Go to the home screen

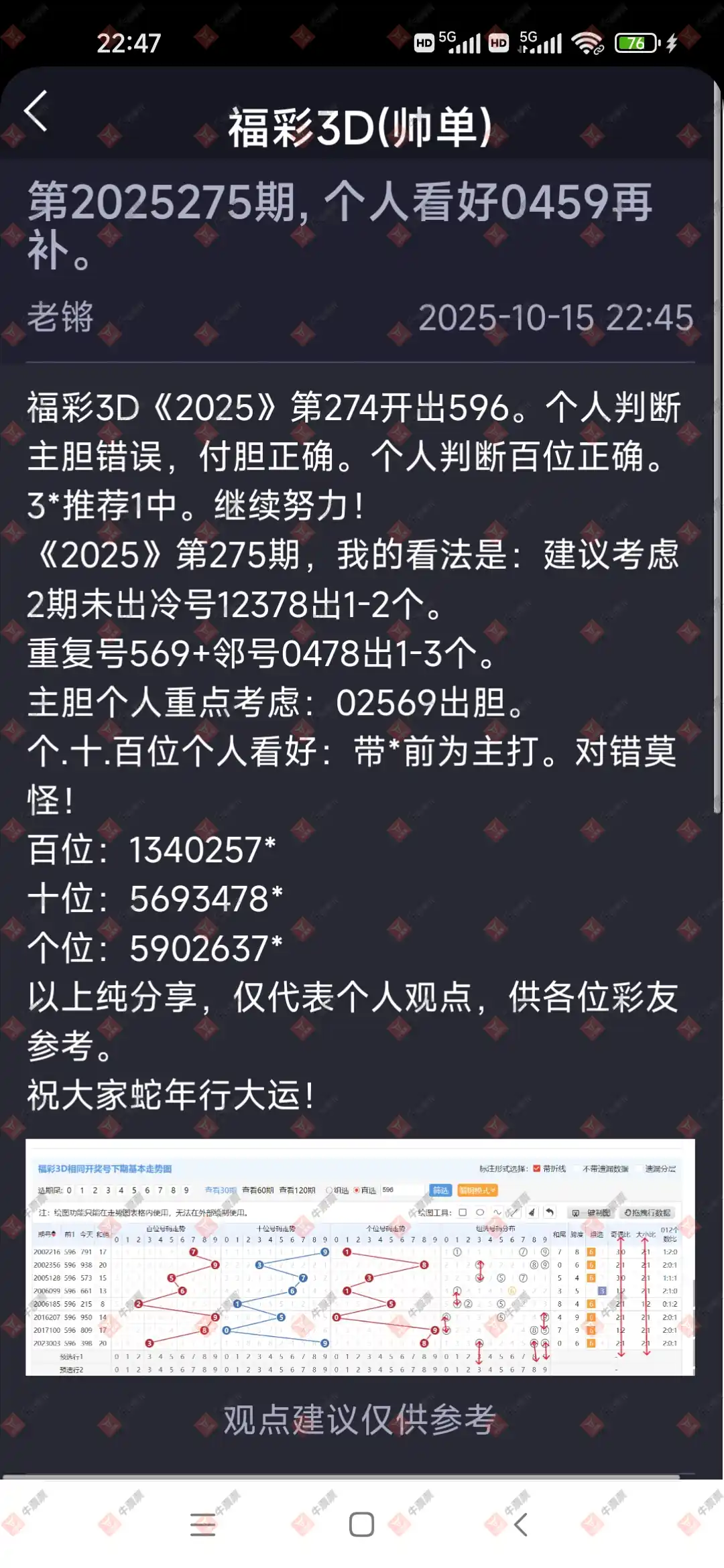361,1524
